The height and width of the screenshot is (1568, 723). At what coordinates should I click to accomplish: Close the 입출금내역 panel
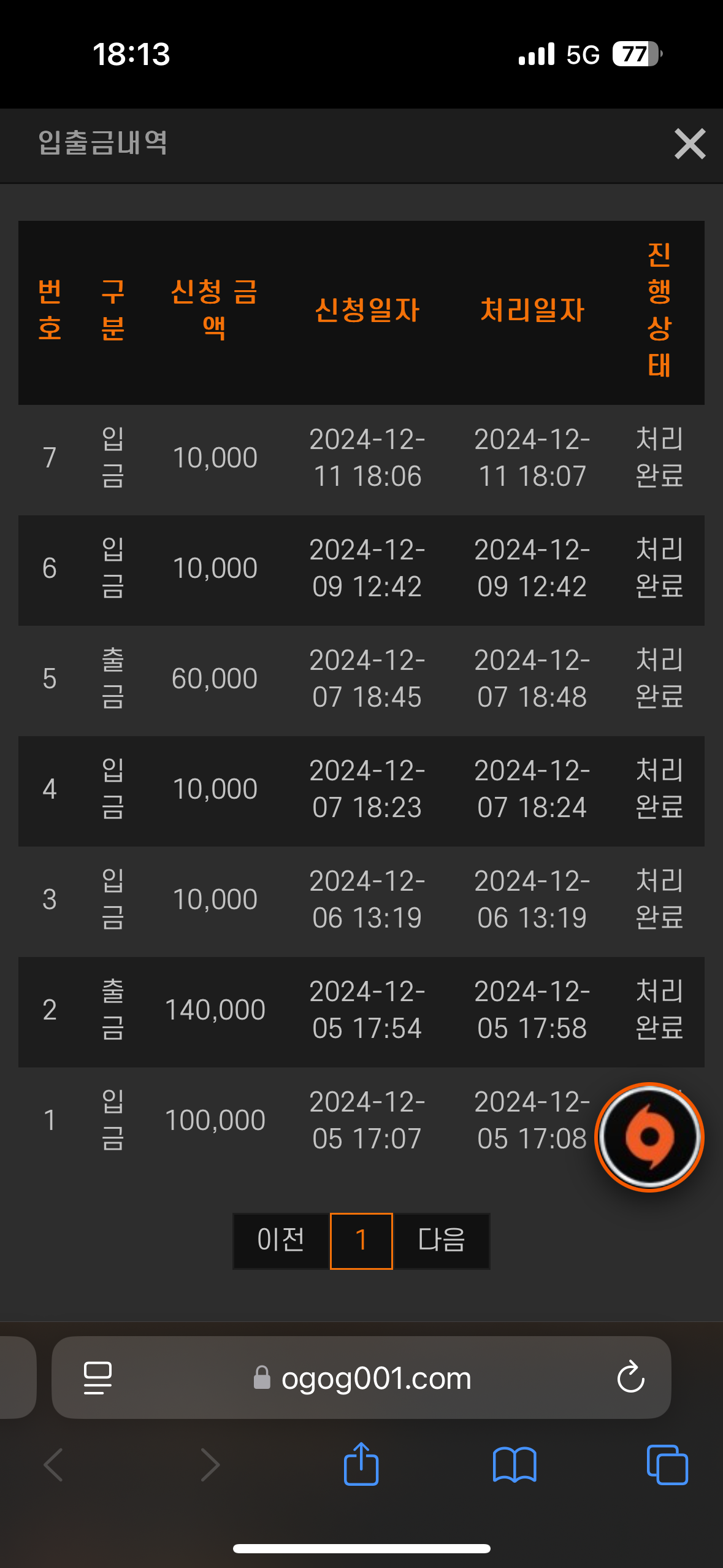pyautogui.click(x=690, y=144)
